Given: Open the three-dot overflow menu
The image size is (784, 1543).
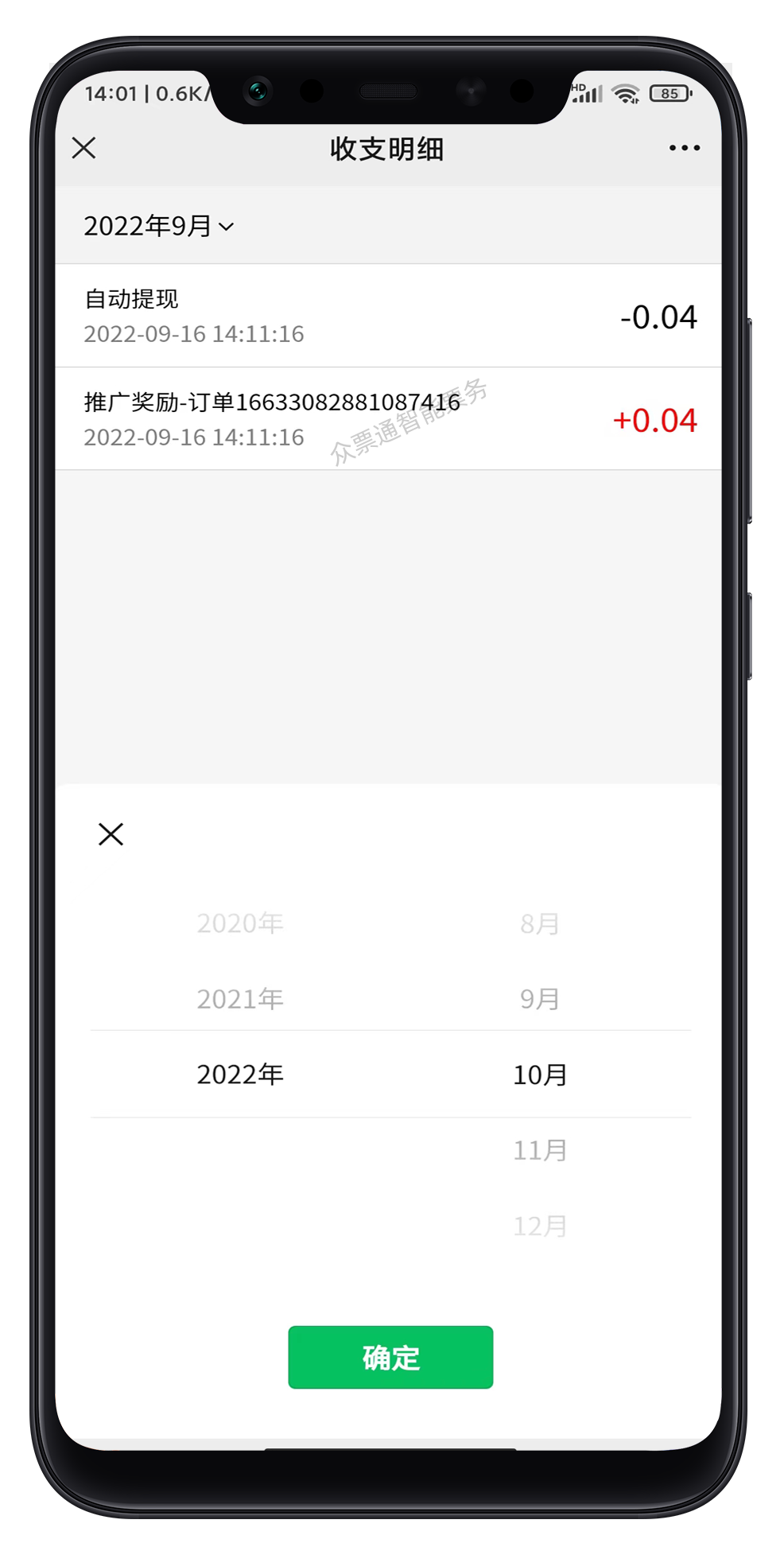Looking at the screenshot, I should point(684,148).
